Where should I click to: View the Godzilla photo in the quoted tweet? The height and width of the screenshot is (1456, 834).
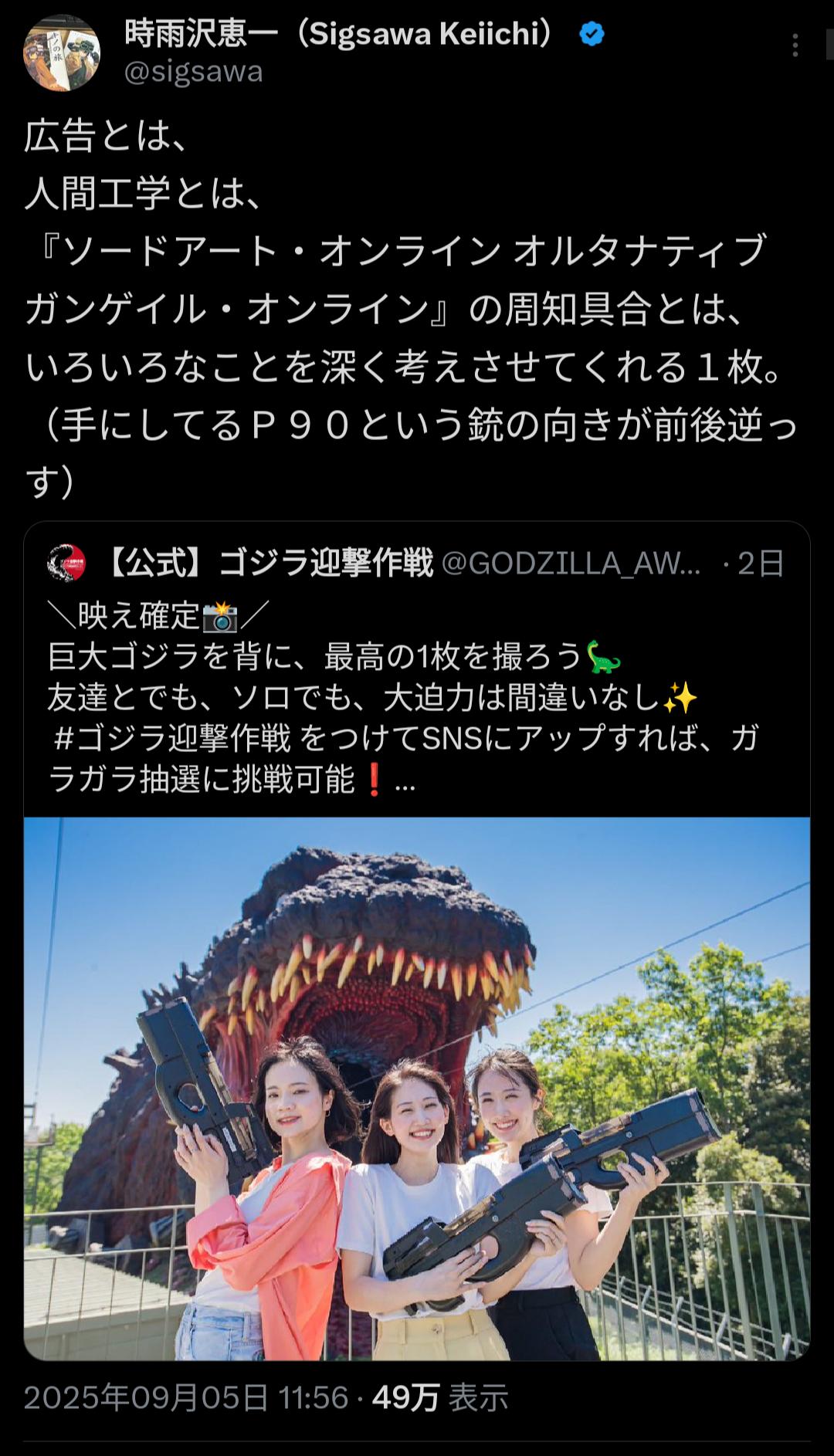(417, 1089)
